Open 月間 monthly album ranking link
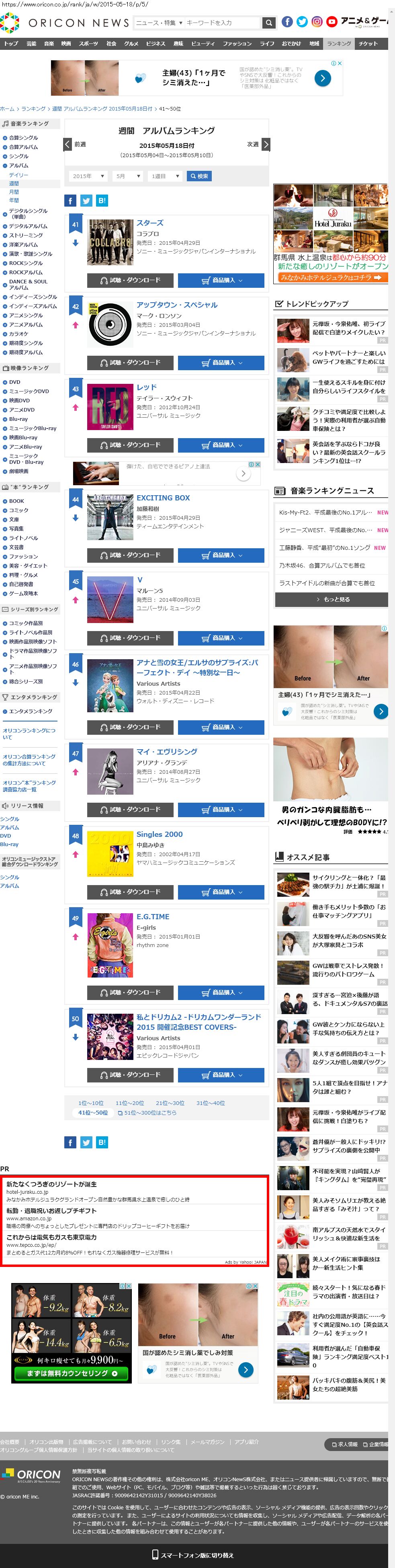The width and height of the screenshot is (395, 1568). [x=13, y=192]
